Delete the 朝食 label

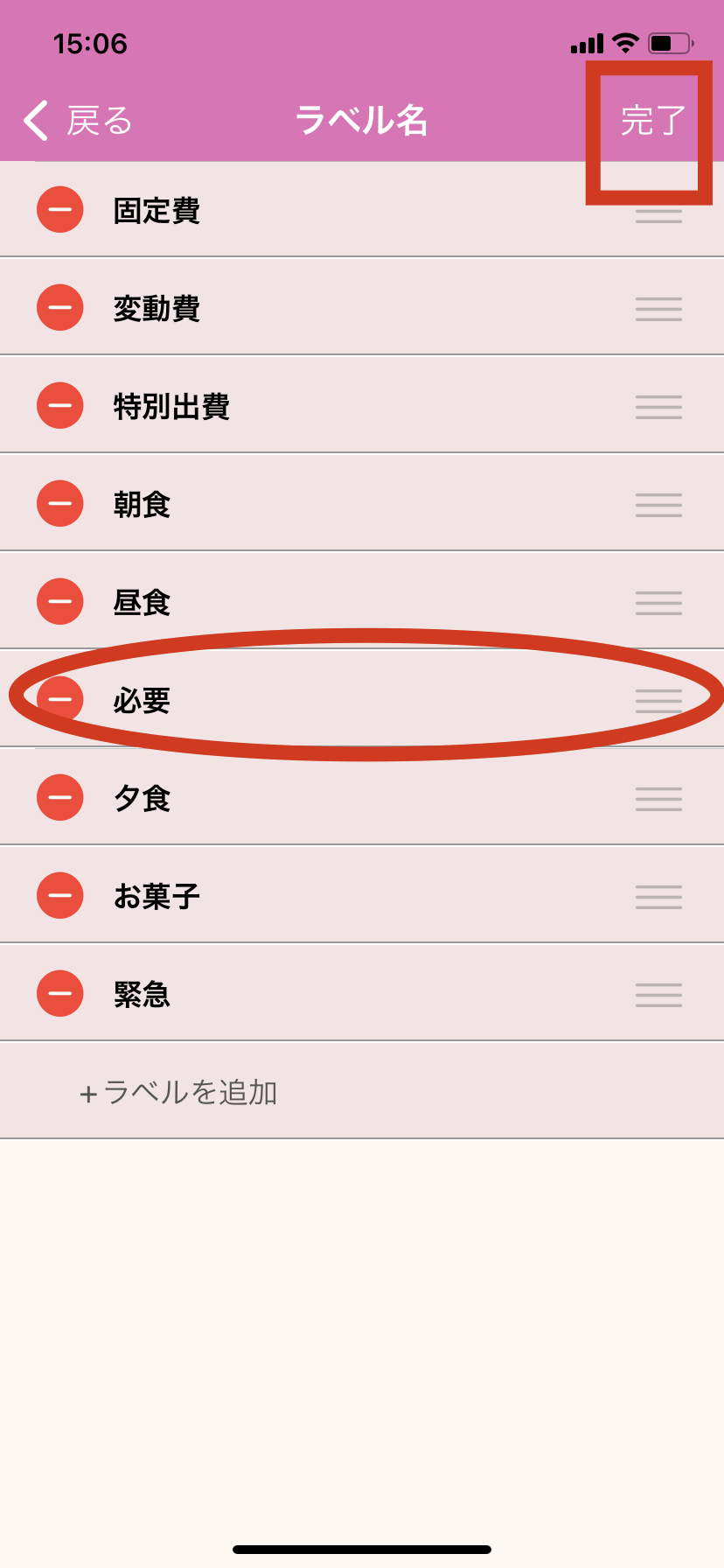(60, 504)
